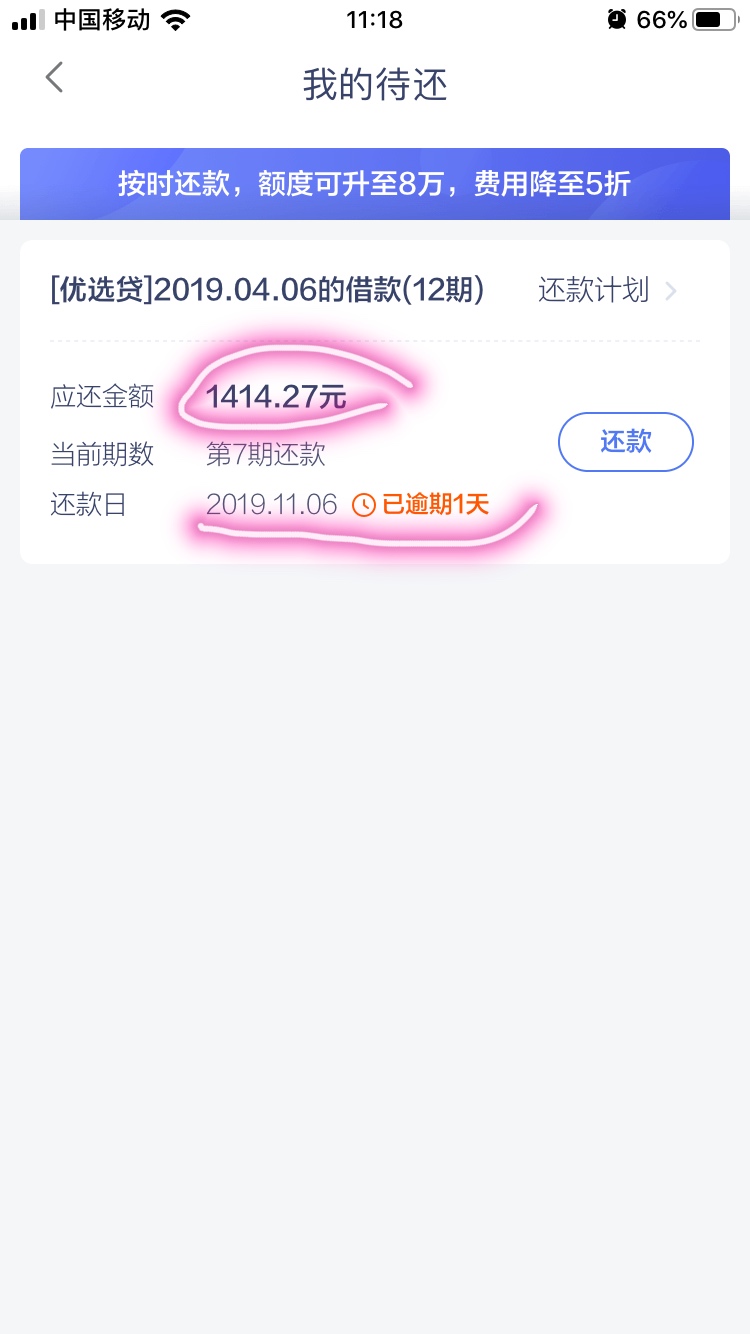Open details via the loan card disclosure arrow
Image resolution: width=750 pixels, height=1334 pixels.
point(672,291)
